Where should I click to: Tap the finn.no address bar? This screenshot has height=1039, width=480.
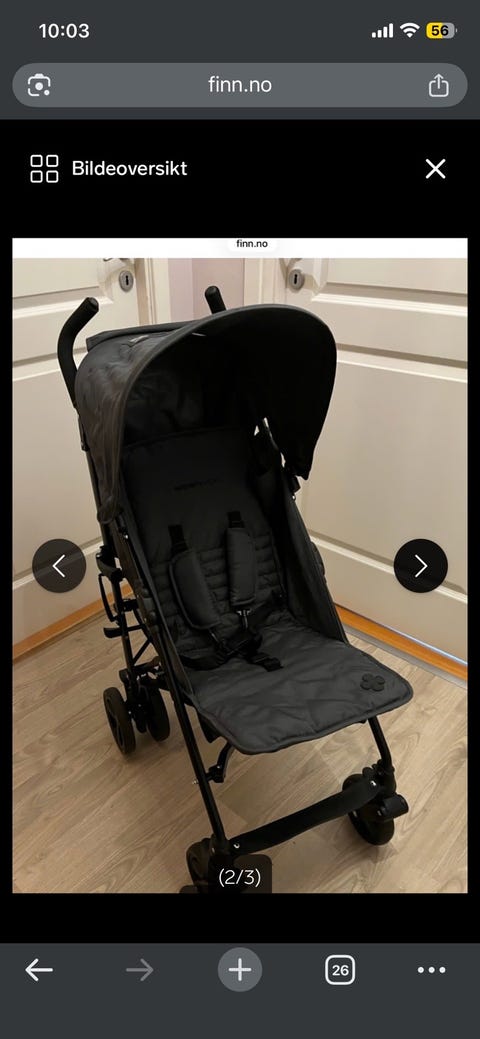240,85
